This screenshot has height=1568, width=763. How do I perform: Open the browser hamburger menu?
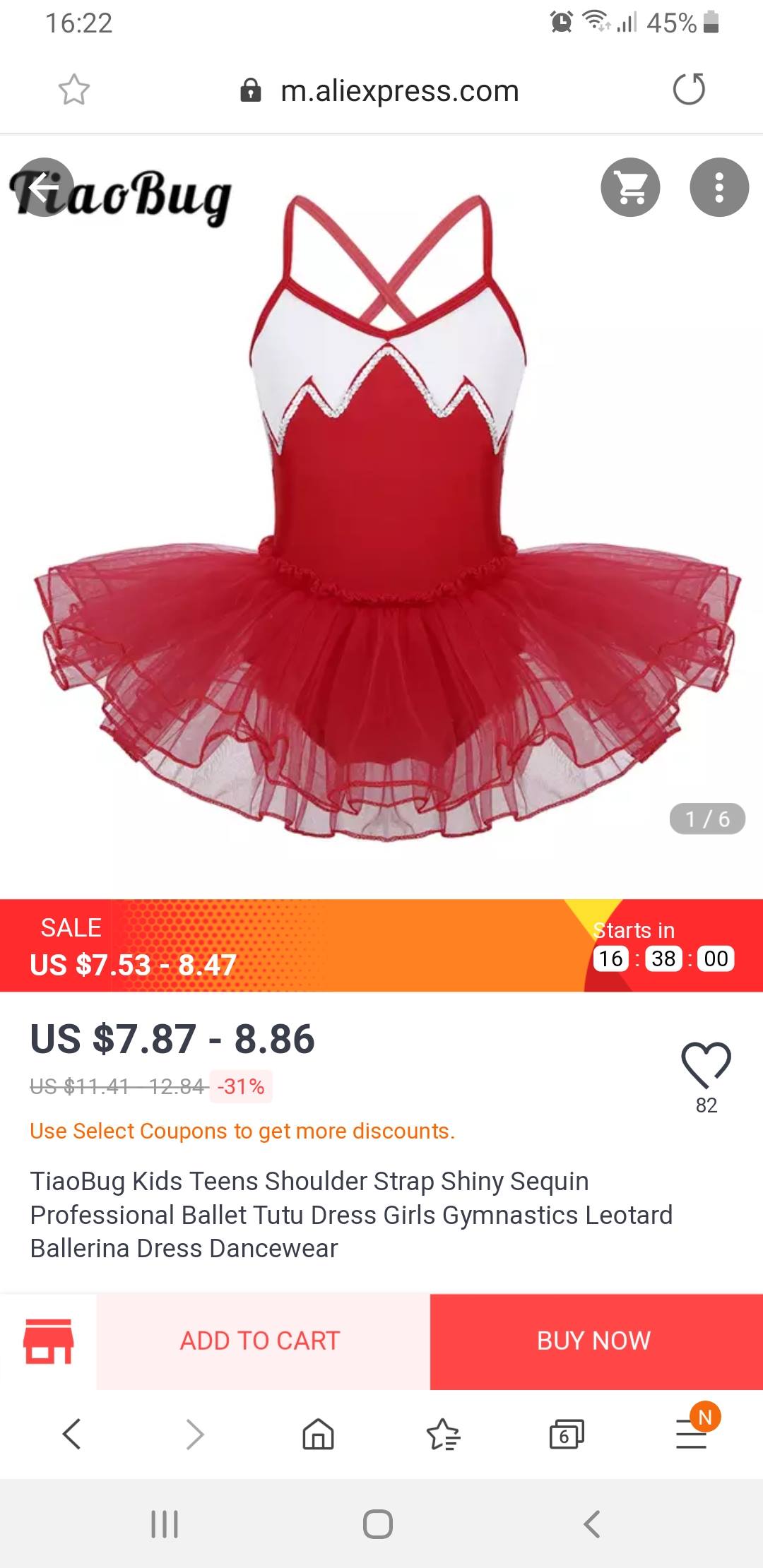point(692,1434)
